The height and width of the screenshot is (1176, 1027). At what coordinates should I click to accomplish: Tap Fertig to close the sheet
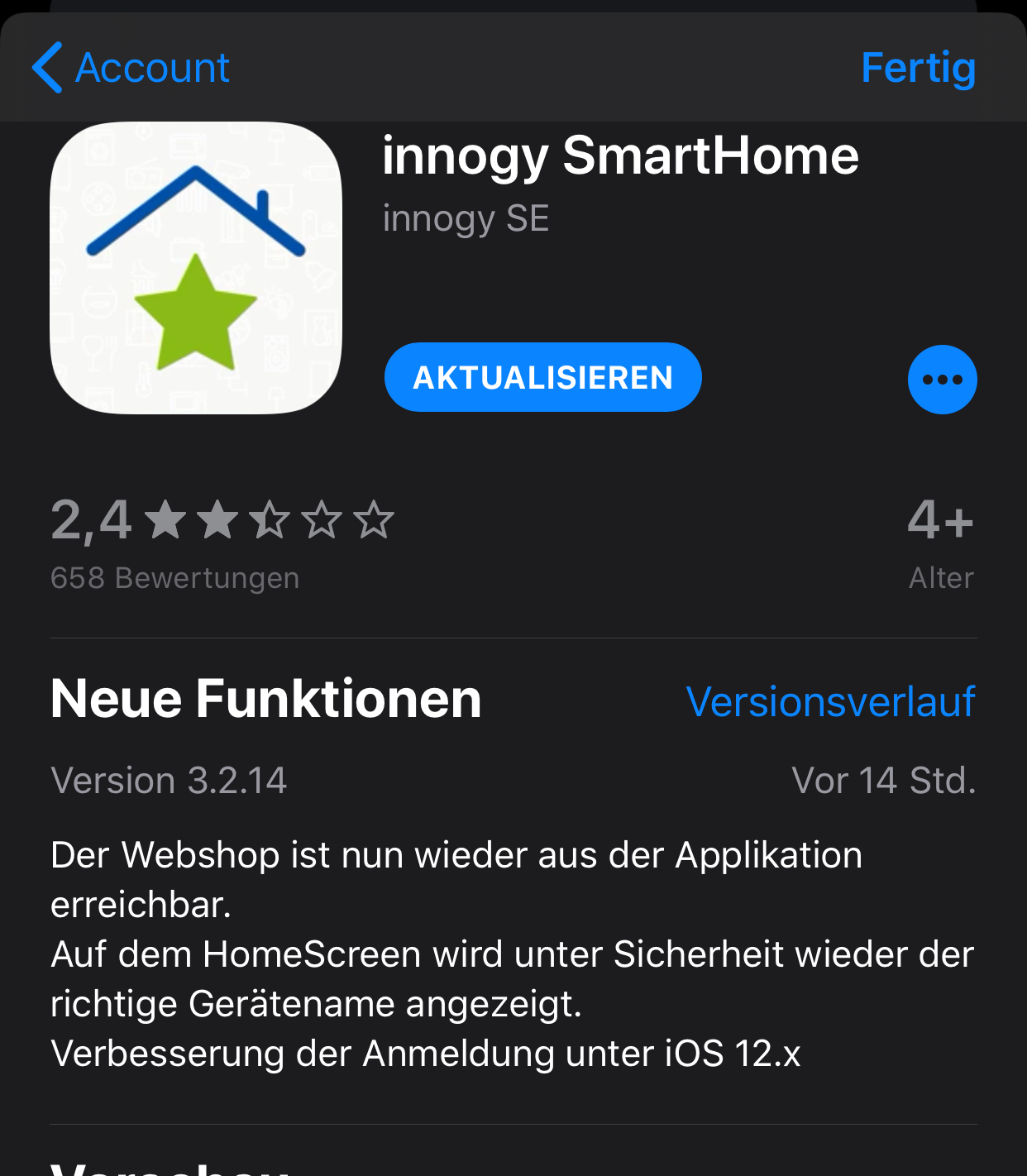918,68
